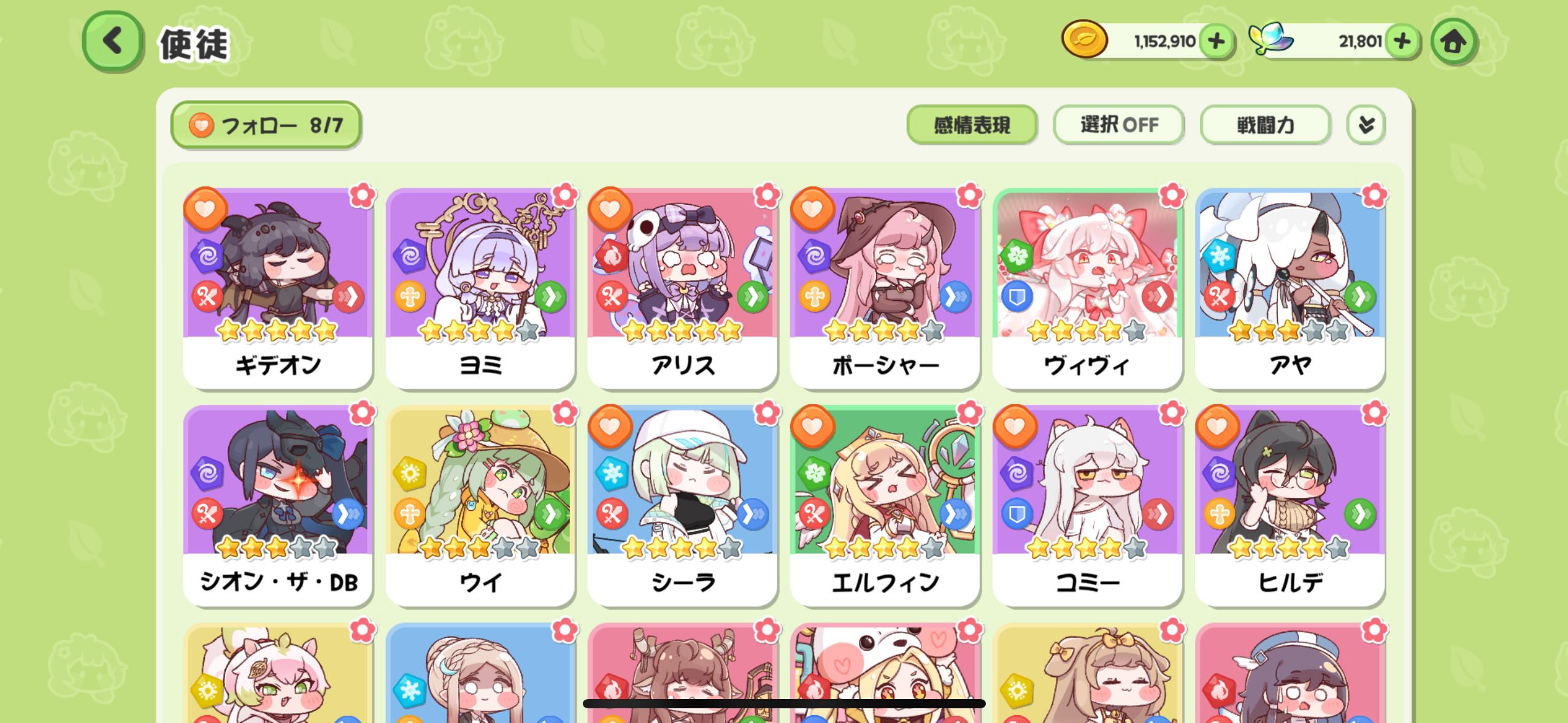Open ギデオン character card
1568x723 pixels.
point(278,288)
